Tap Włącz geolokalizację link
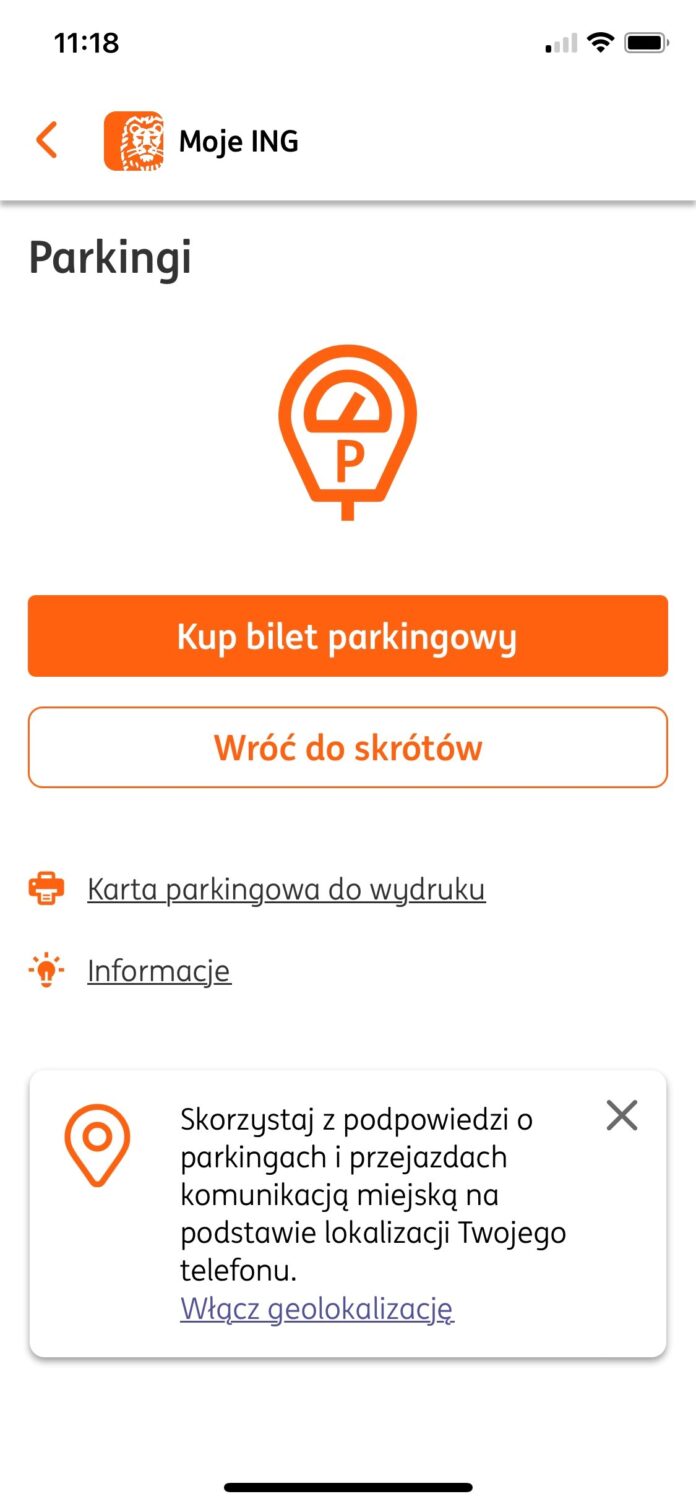Screen dimensions: 696x1507 317,1308
